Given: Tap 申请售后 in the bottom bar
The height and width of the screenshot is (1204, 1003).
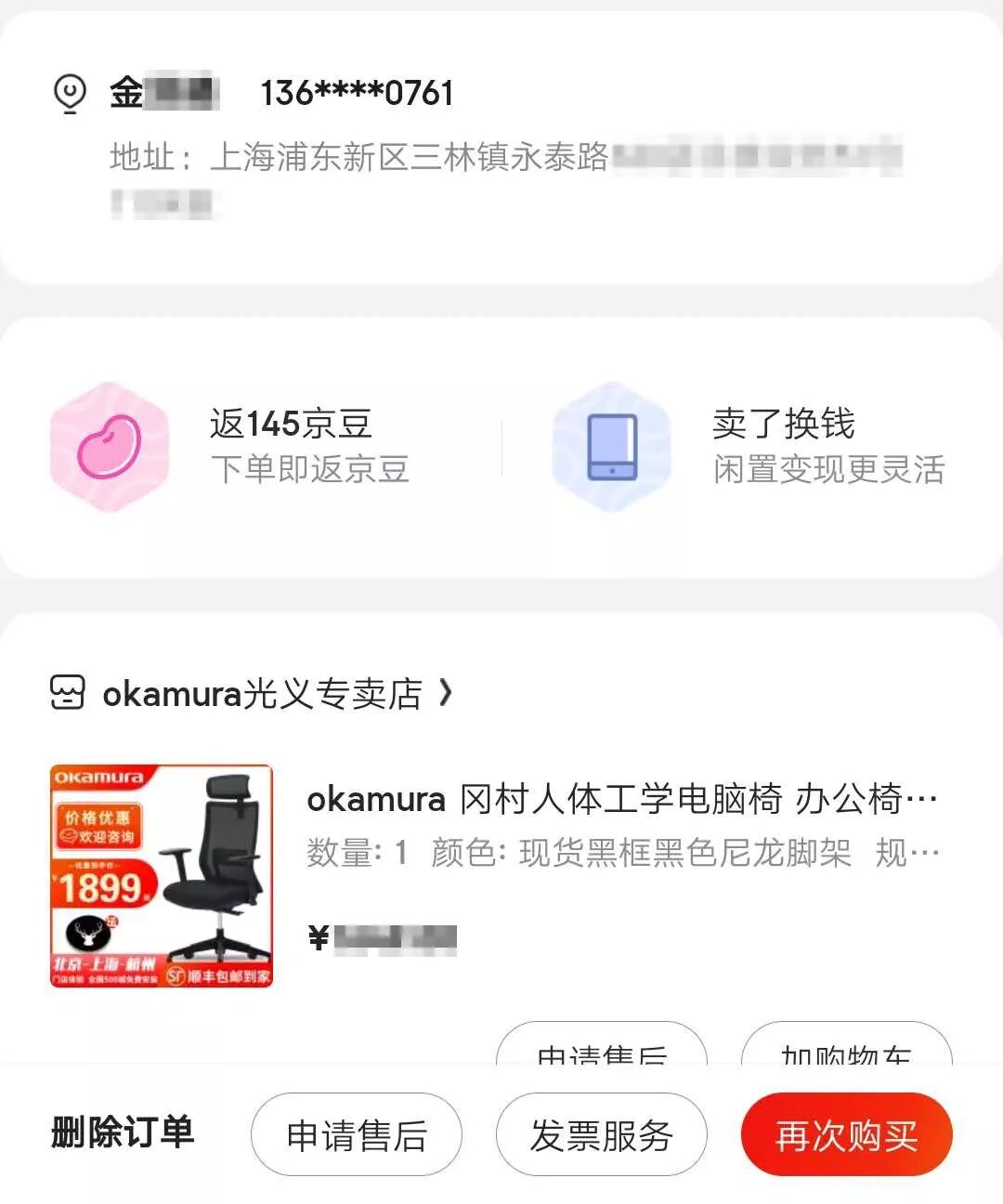Looking at the screenshot, I should [x=356, y=1134].
